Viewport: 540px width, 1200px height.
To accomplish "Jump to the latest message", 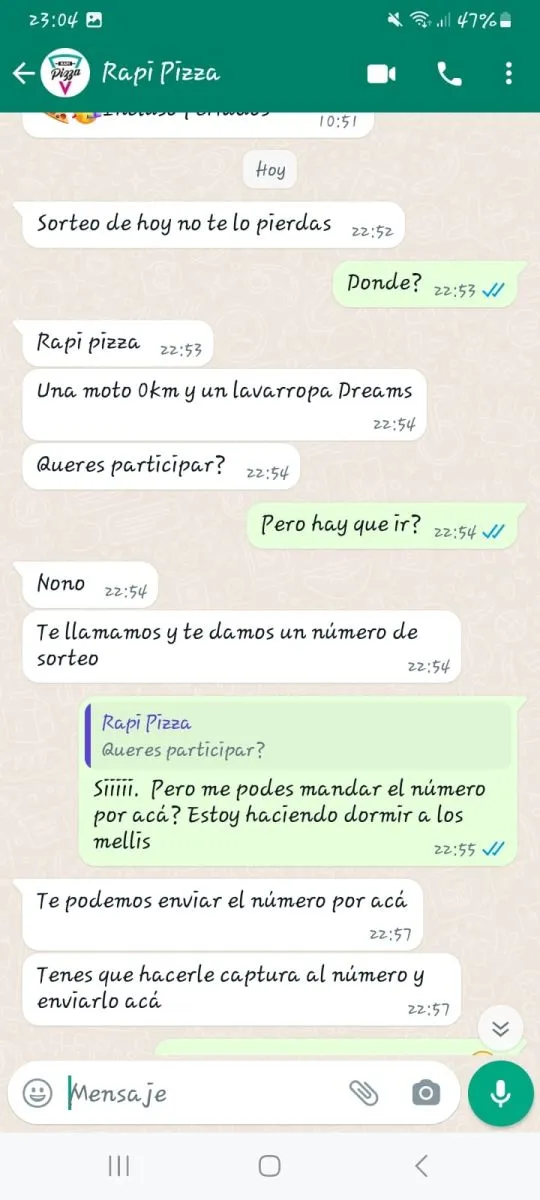I will click(501, 1029).
